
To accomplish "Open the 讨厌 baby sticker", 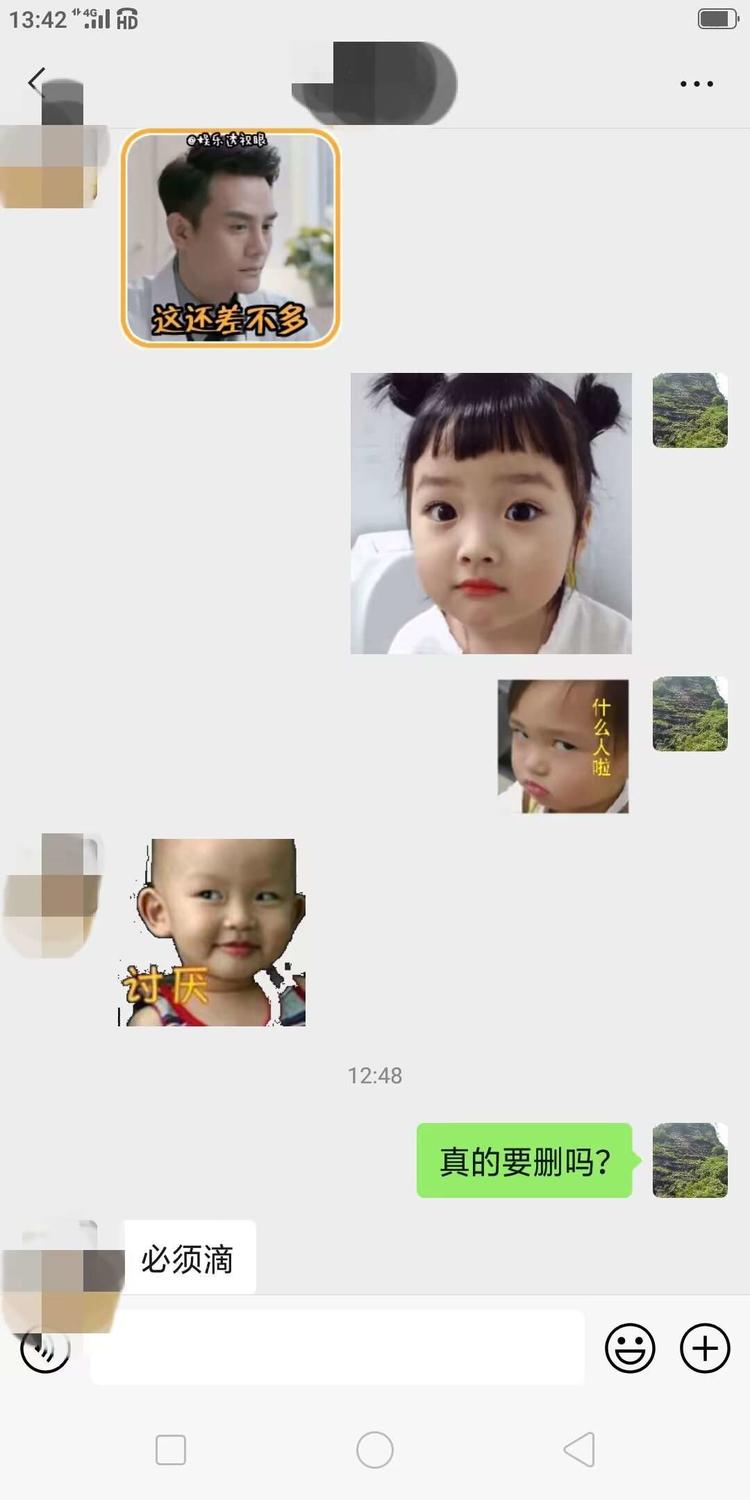I will click(212, 932).
